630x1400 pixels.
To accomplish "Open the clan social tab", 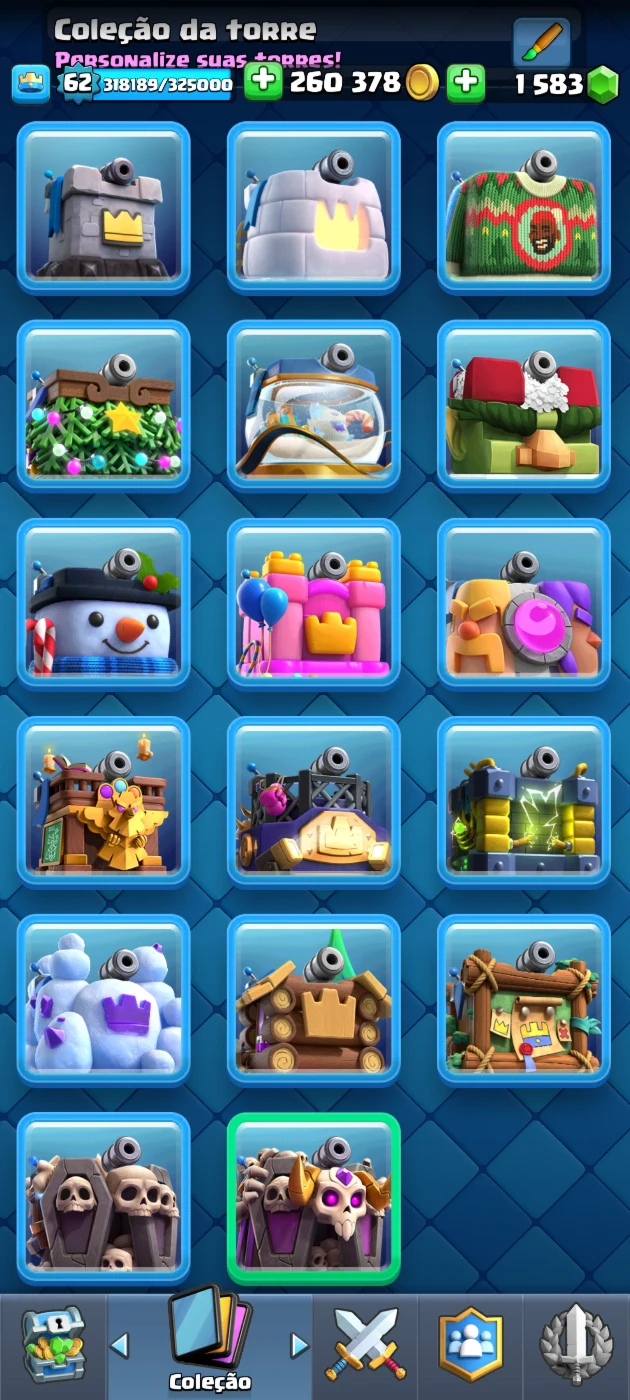I will click(471, 1345).
